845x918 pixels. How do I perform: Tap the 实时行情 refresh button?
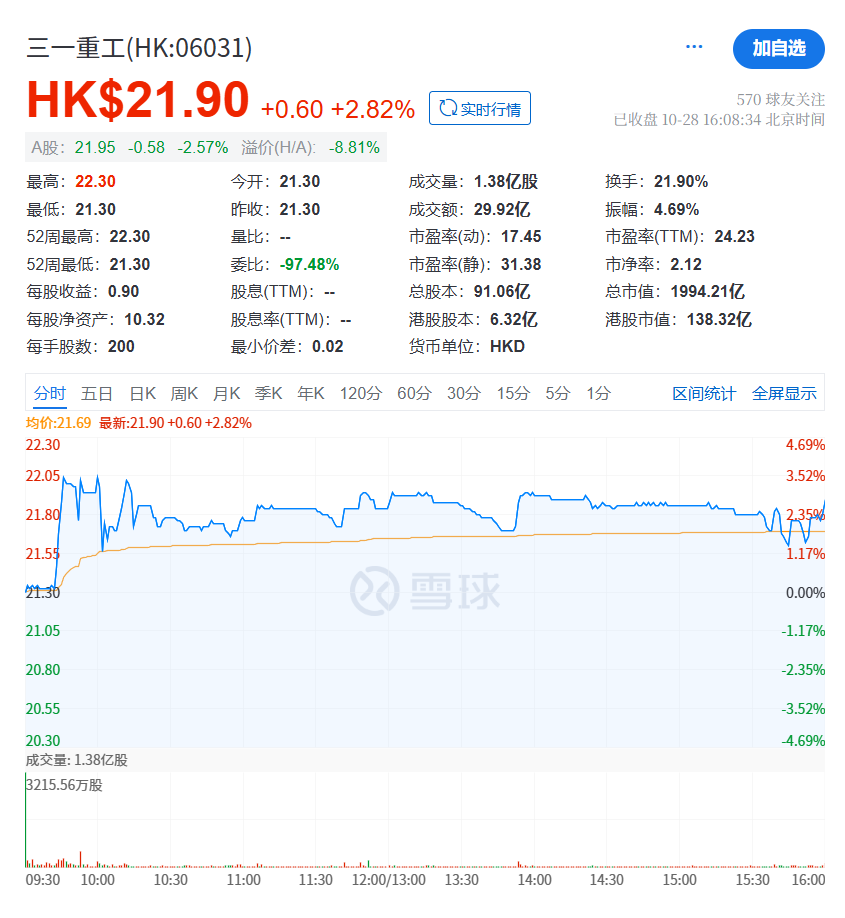click(480, 109)
